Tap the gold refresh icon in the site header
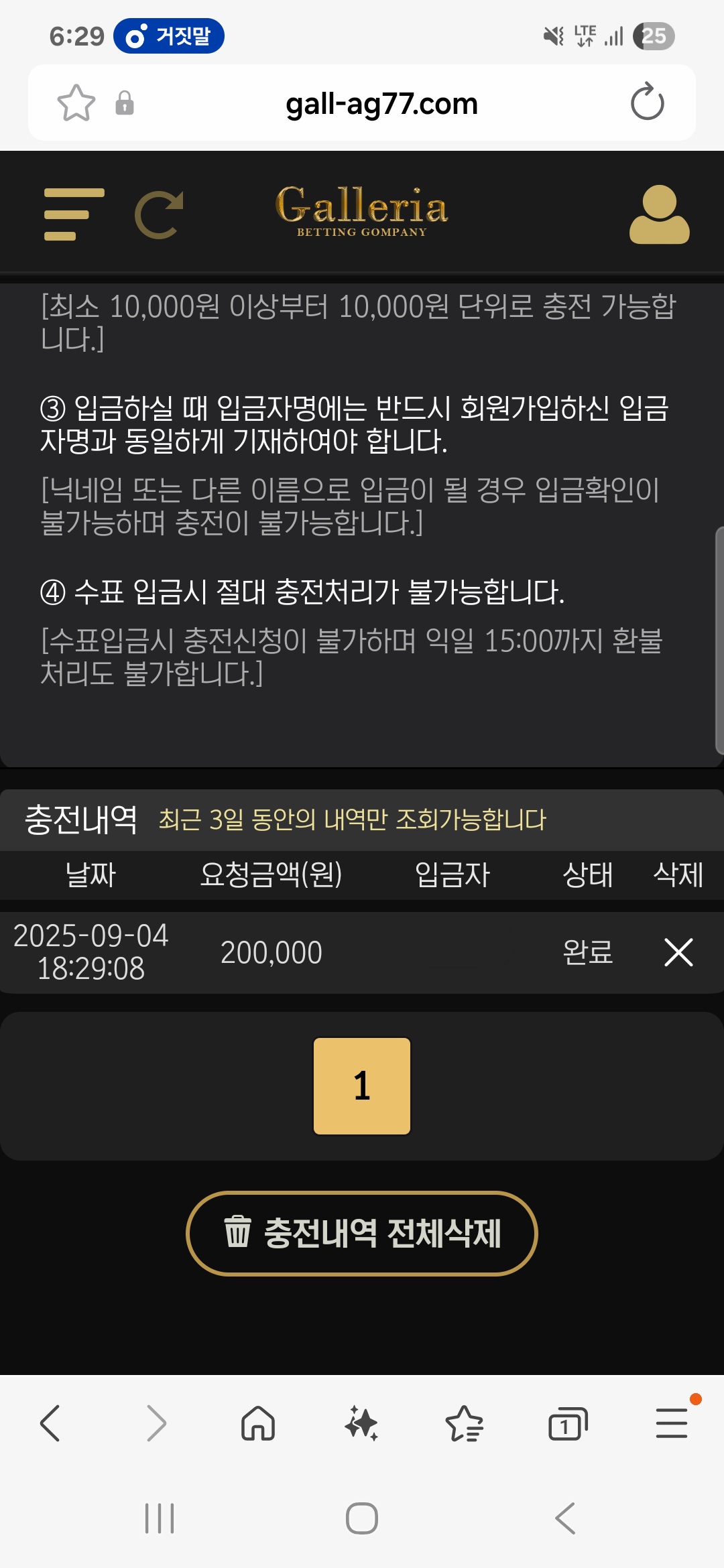This screenshot has width=724, height=1568. pyautogui.click(x=160, y=214)
